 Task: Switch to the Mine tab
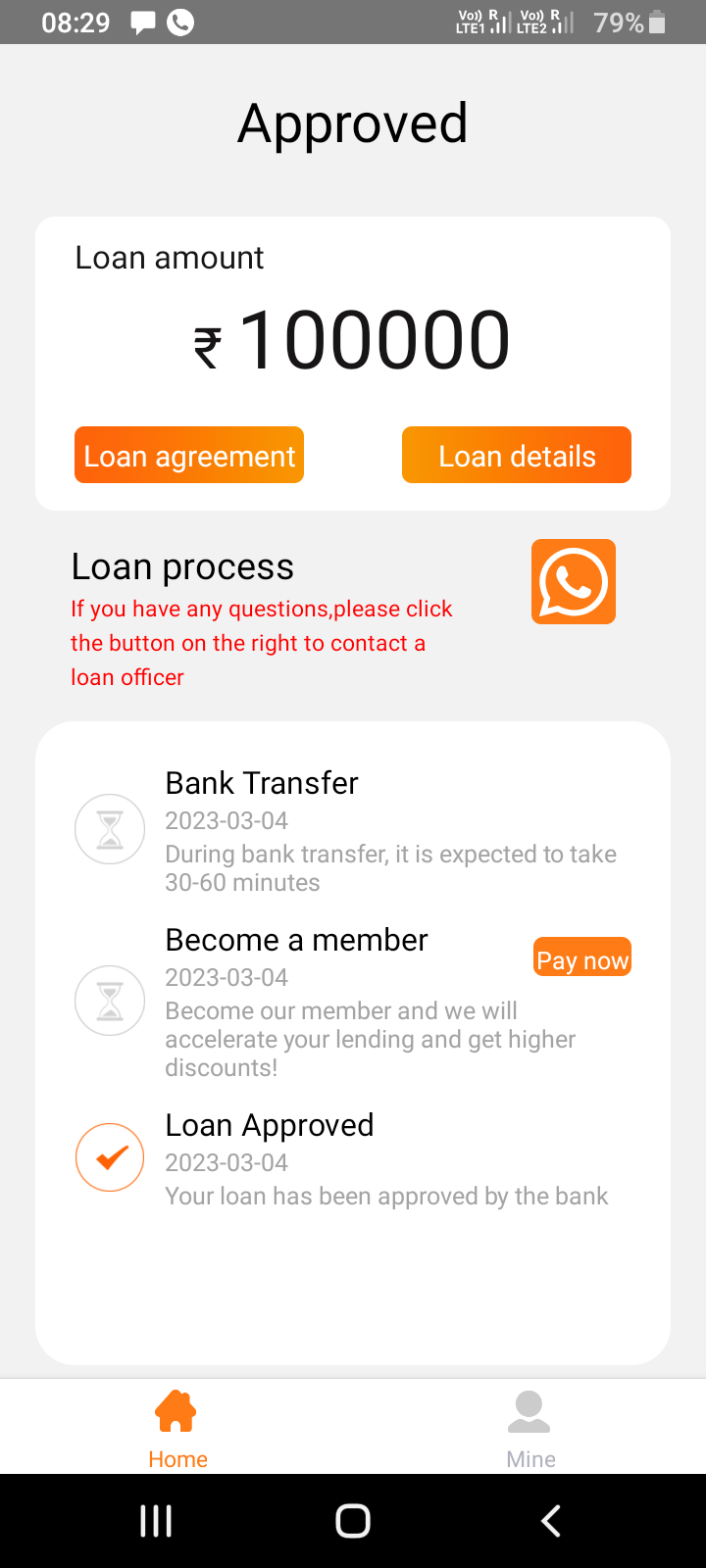(529, 1429)
